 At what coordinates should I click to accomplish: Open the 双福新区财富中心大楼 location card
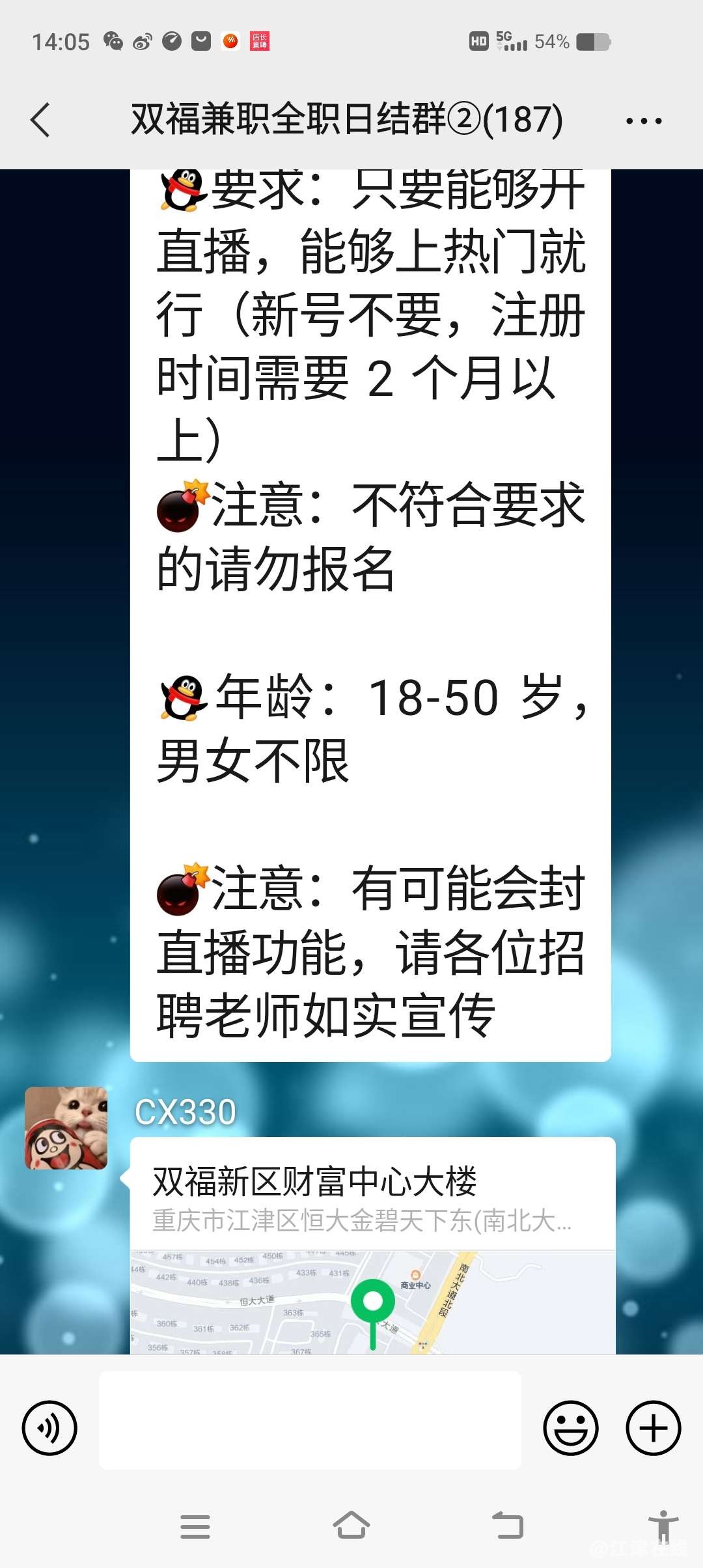[x=372, y=1244]
